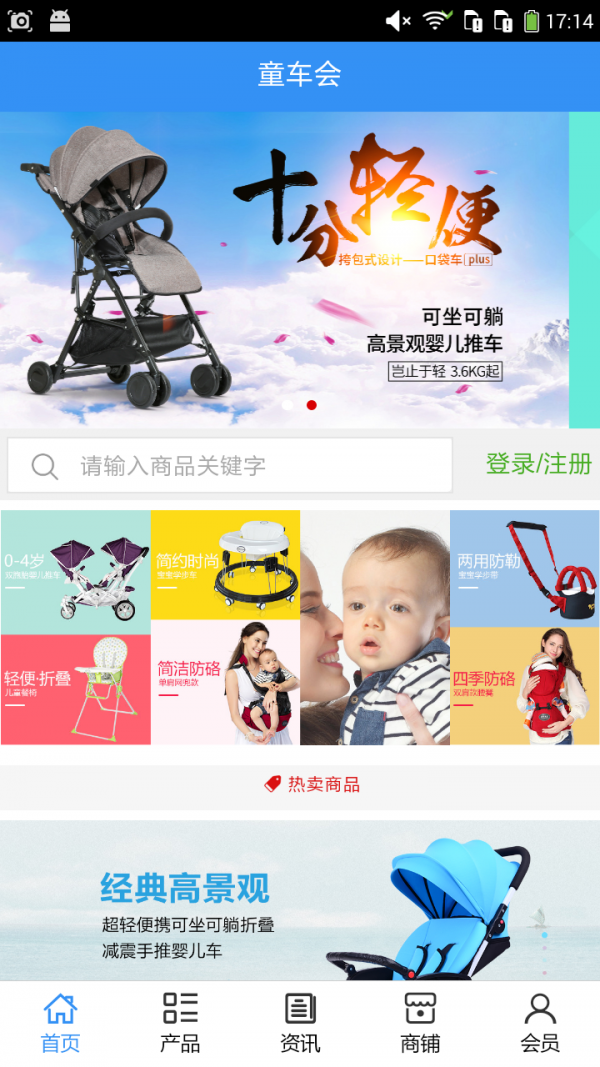Go to the 商铺 tab

(x=420, y=1022)
